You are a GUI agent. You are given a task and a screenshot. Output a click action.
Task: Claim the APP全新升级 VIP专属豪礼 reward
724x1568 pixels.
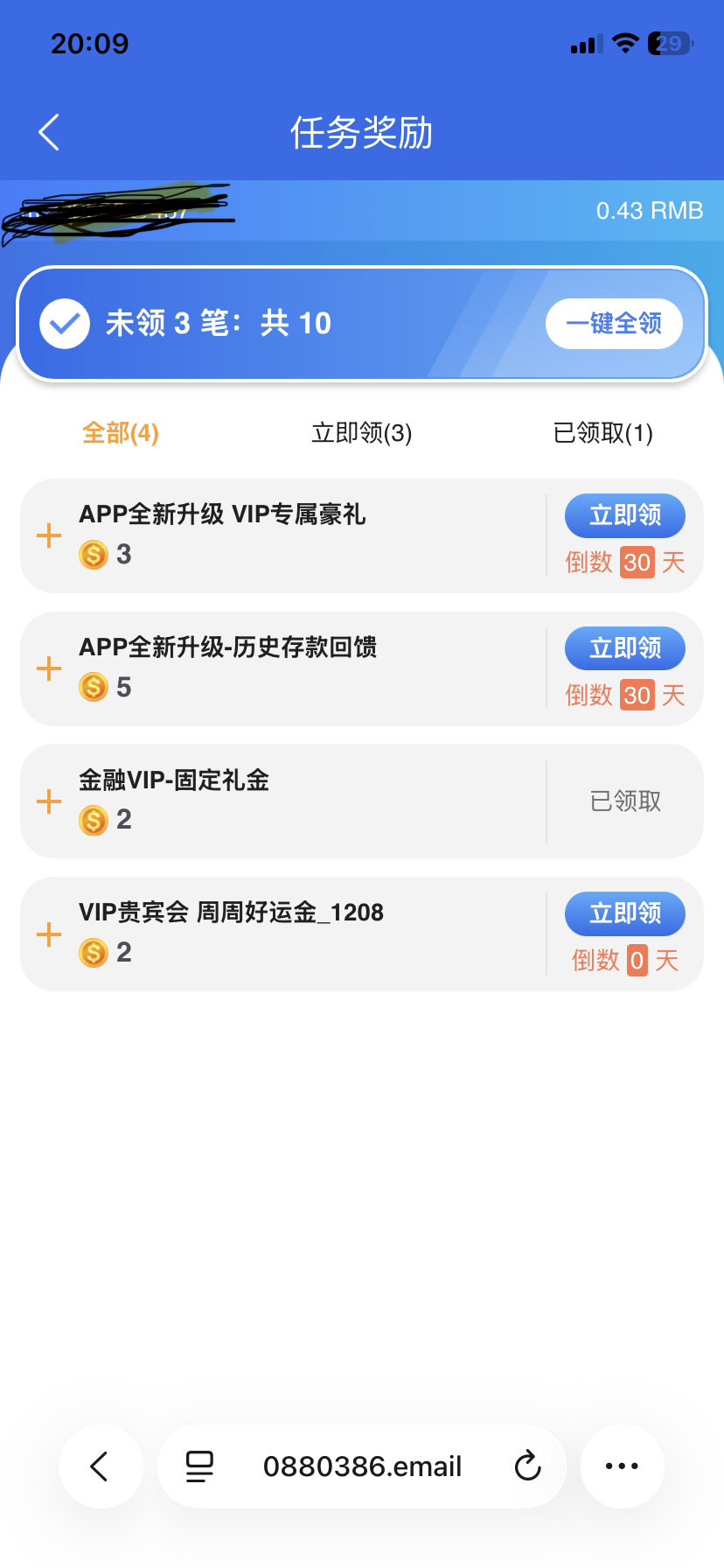click(x=624, y=515)
